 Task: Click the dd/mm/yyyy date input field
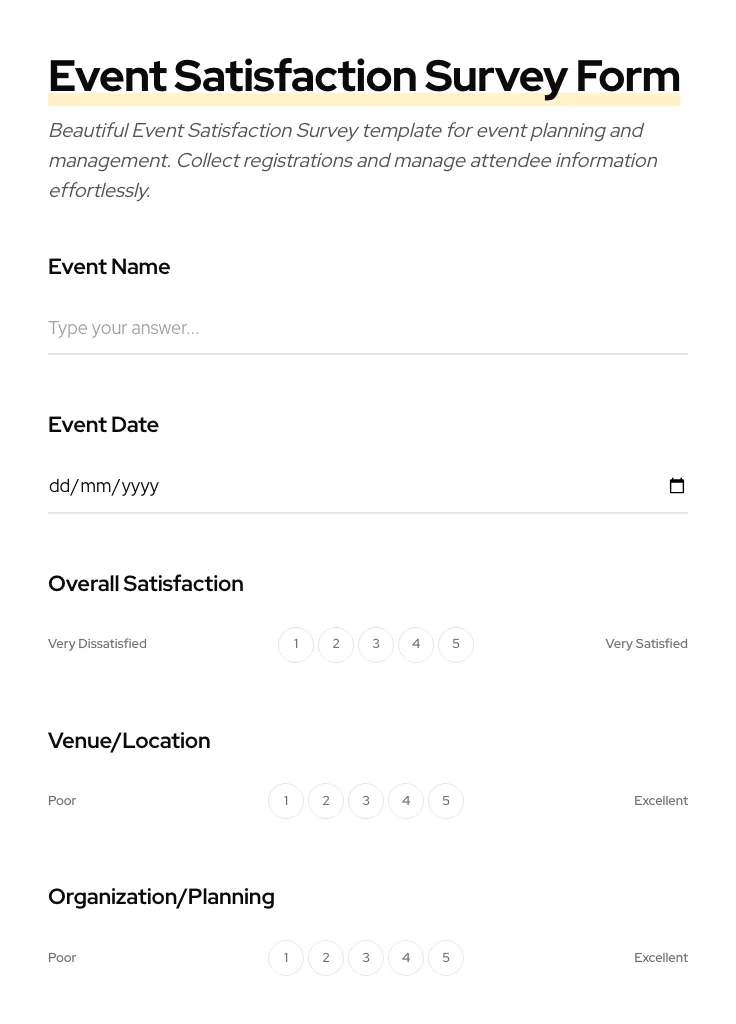(x=300, y=486)
